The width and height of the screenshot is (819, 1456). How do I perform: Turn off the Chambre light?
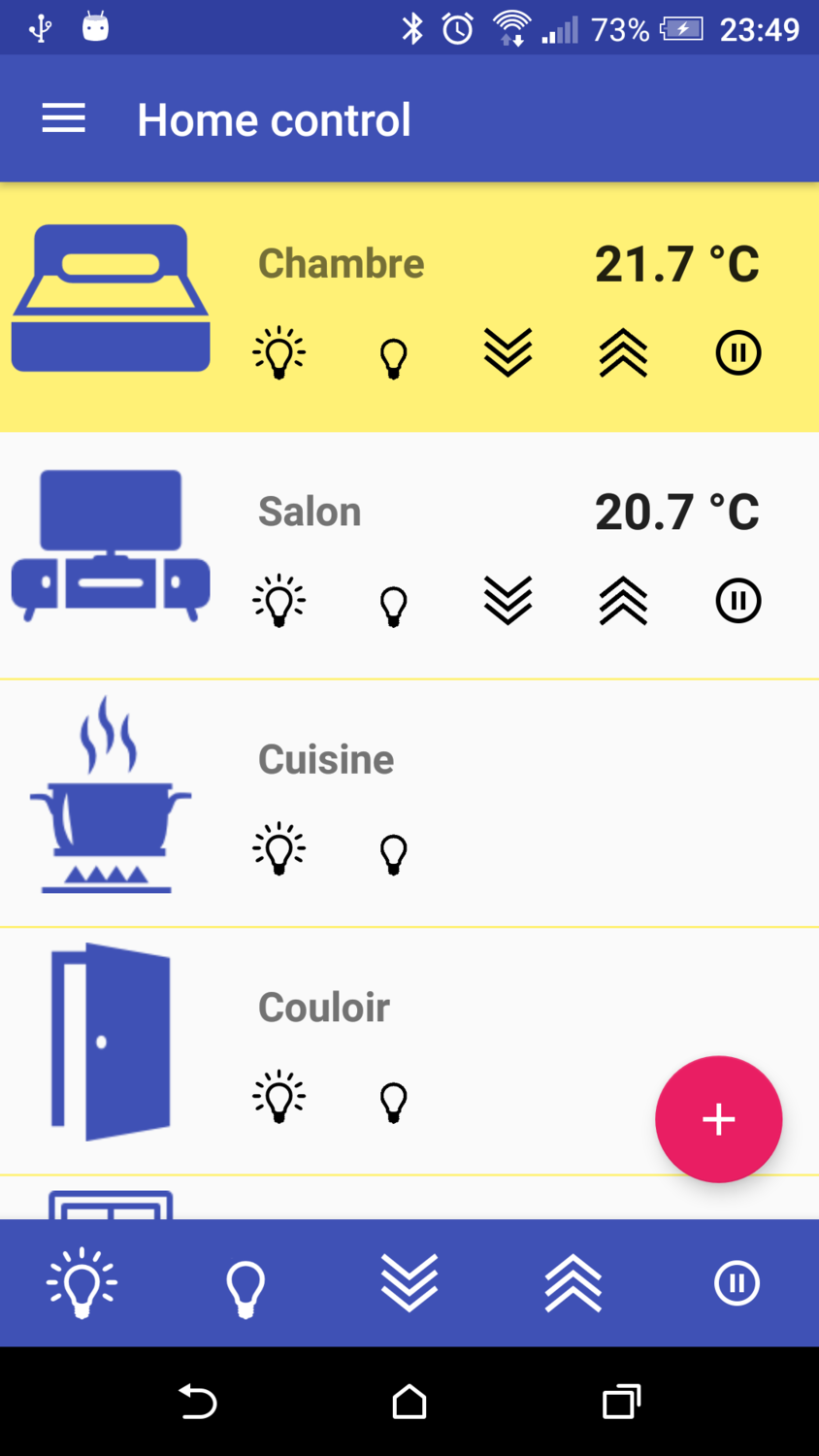coord(393,358)
